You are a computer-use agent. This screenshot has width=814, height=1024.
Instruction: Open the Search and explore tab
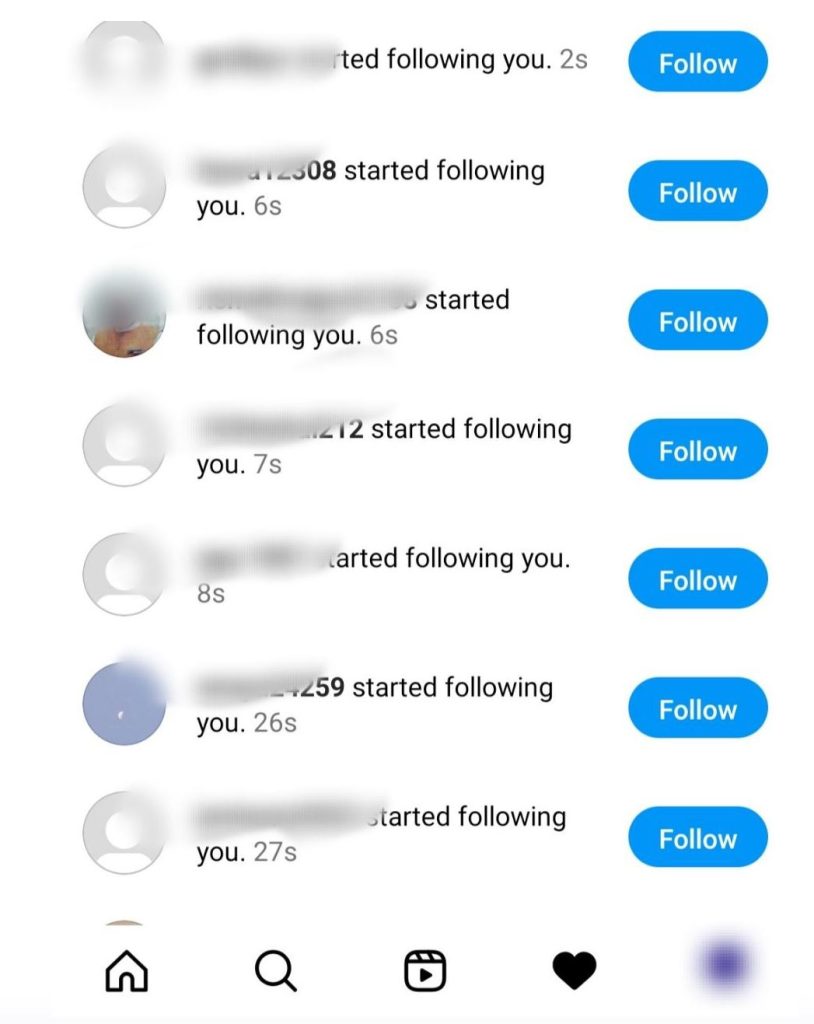(275, 970)
